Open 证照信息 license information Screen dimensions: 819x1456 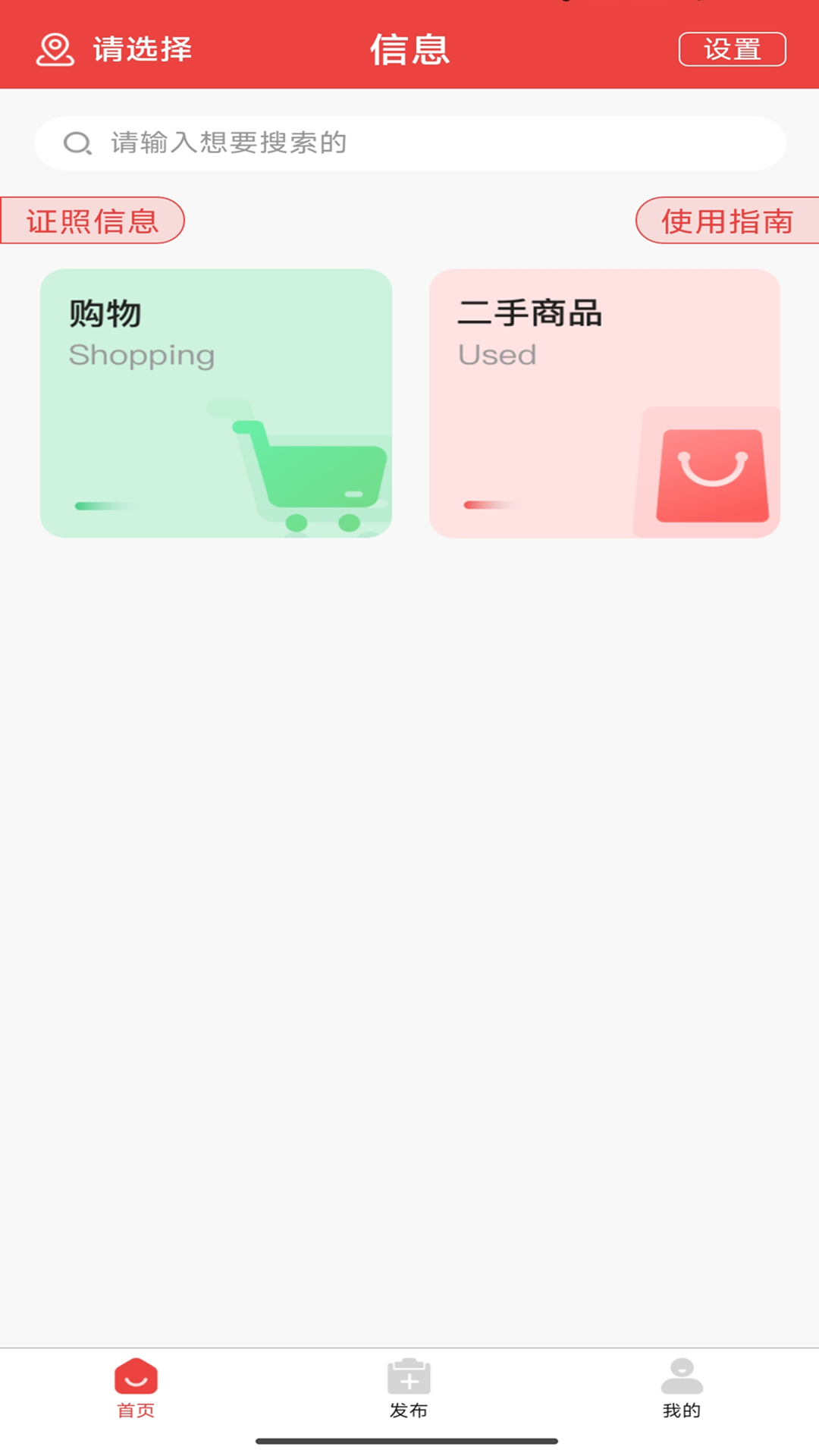pos(92,221)
